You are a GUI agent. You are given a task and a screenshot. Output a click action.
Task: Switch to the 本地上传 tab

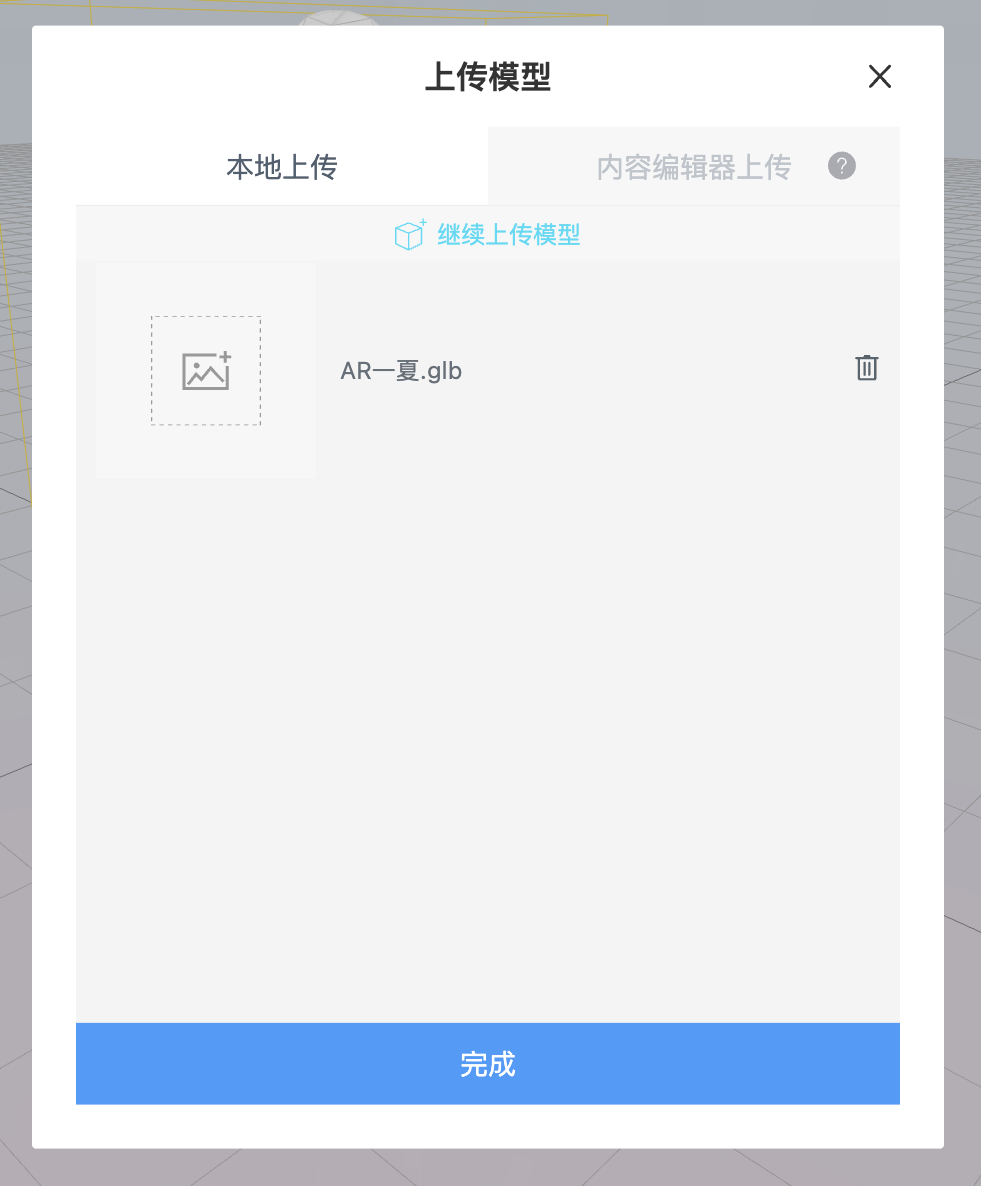[x=282, y=167]
